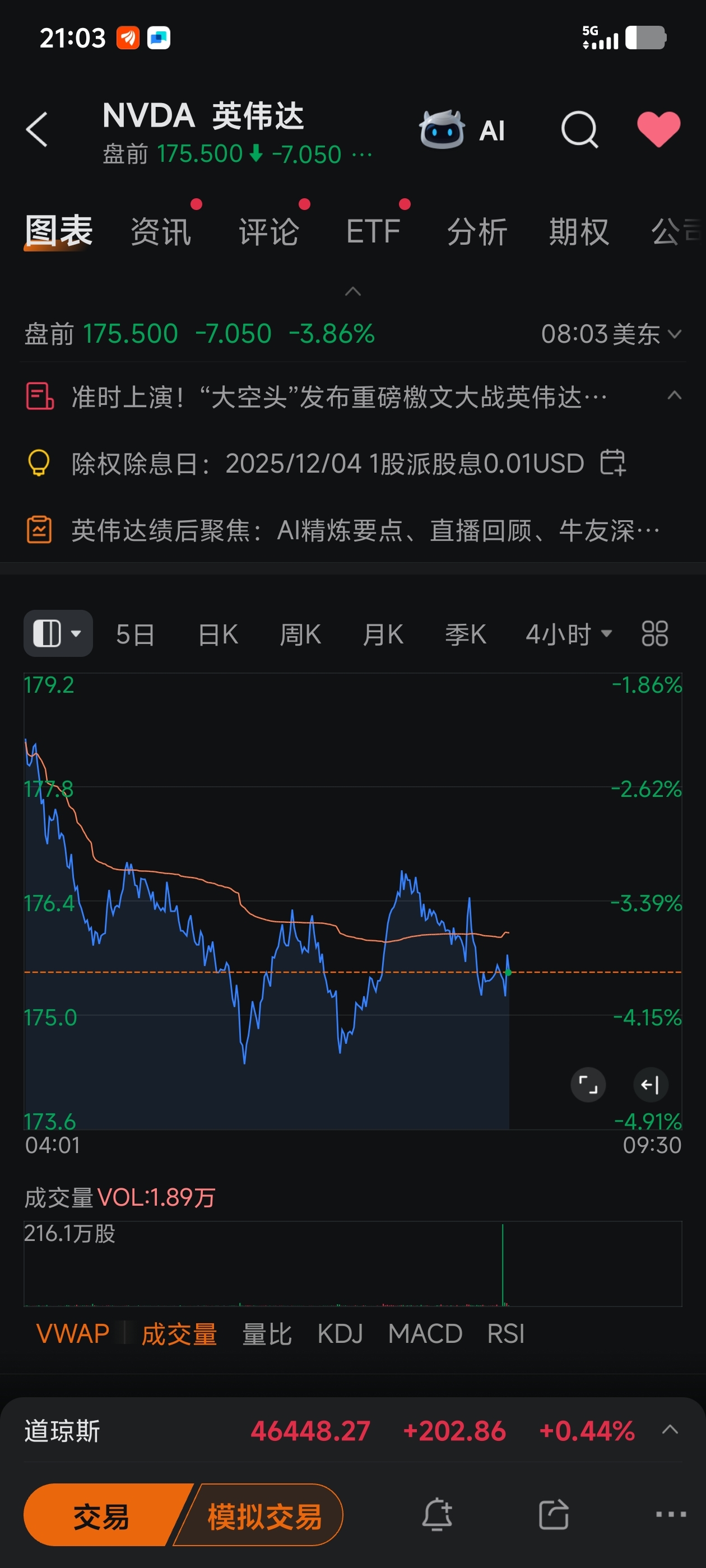The image size is (706, 1568).
Task: Tap the 交易 button
Action: [x=101, y=1516]
